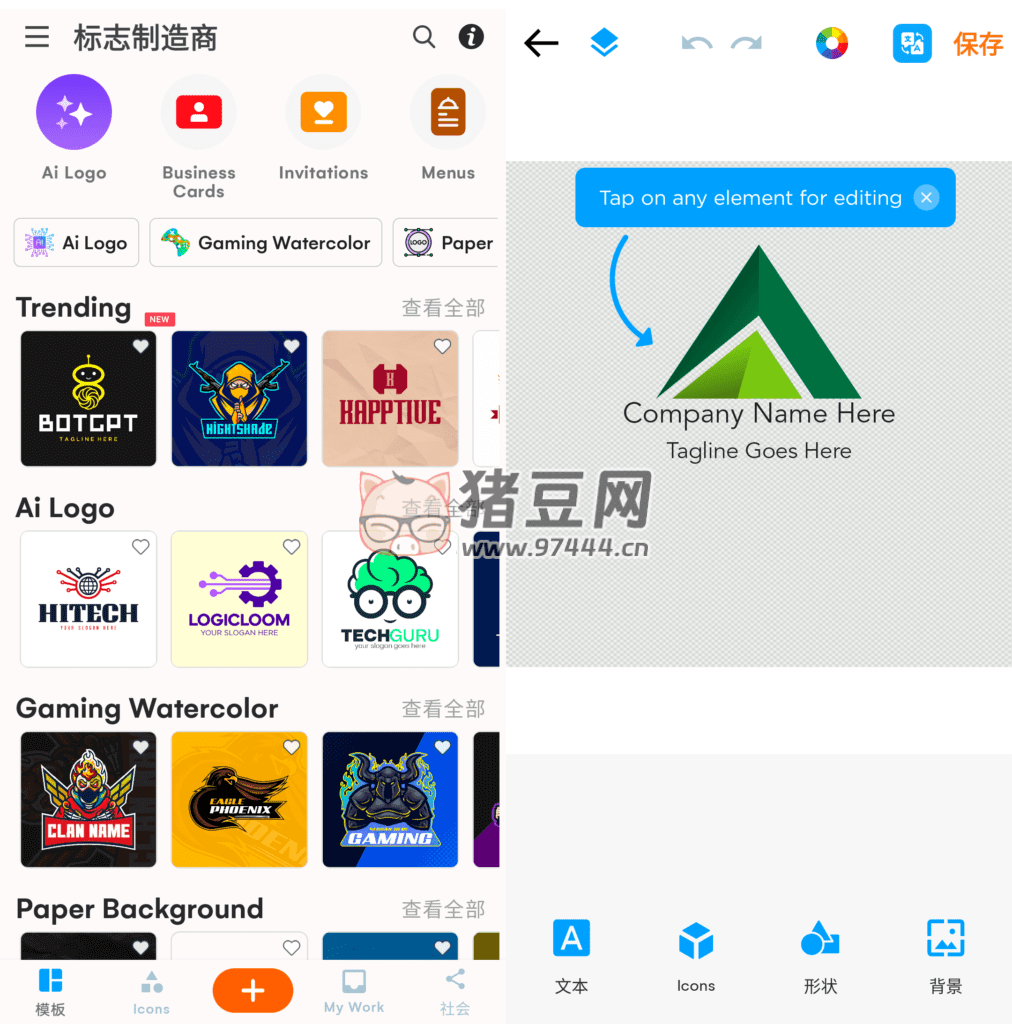This screenshot has height=1024, width=1012.
Task: Favorite the LOGICLOOM logo template
Action: tap(291, 547)
